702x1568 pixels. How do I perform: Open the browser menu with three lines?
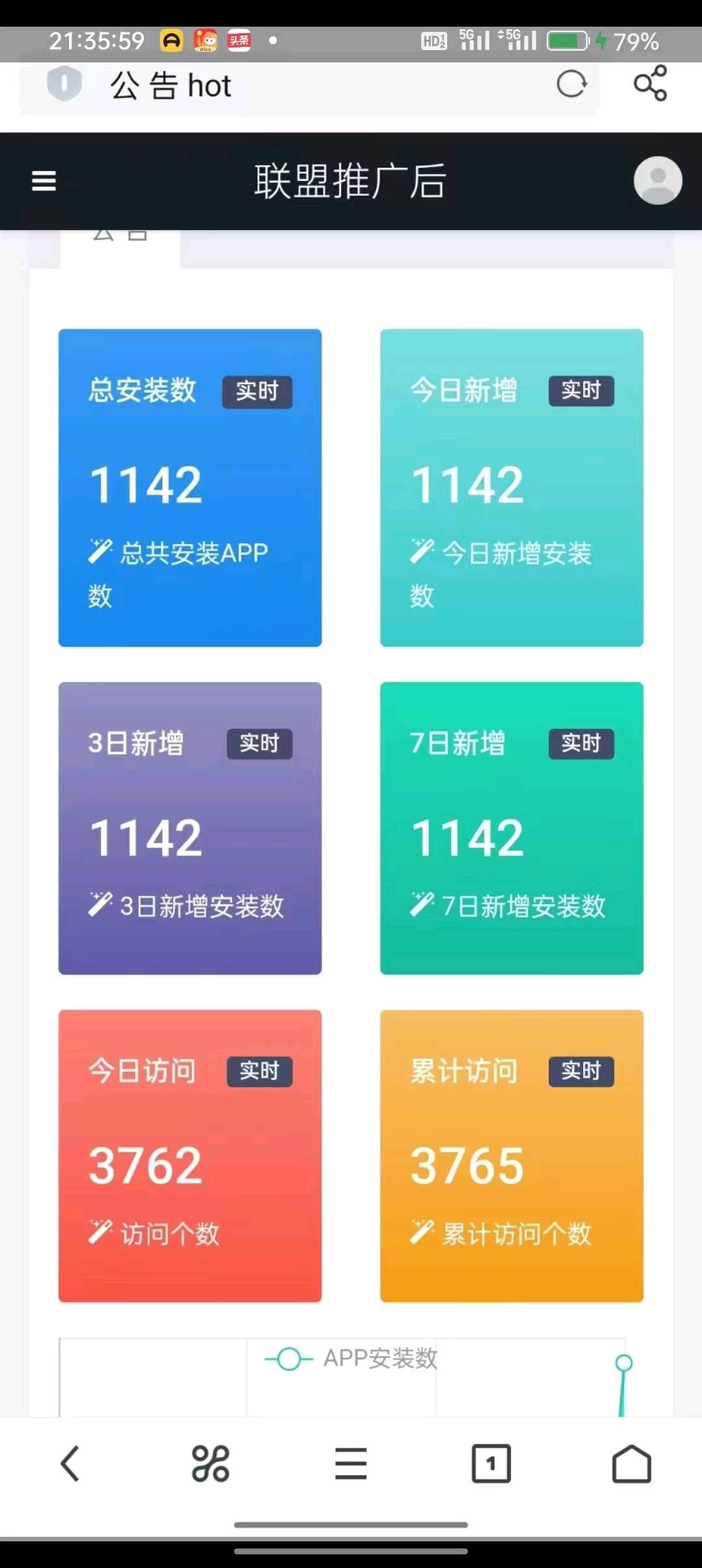[x=351, y=1464]
